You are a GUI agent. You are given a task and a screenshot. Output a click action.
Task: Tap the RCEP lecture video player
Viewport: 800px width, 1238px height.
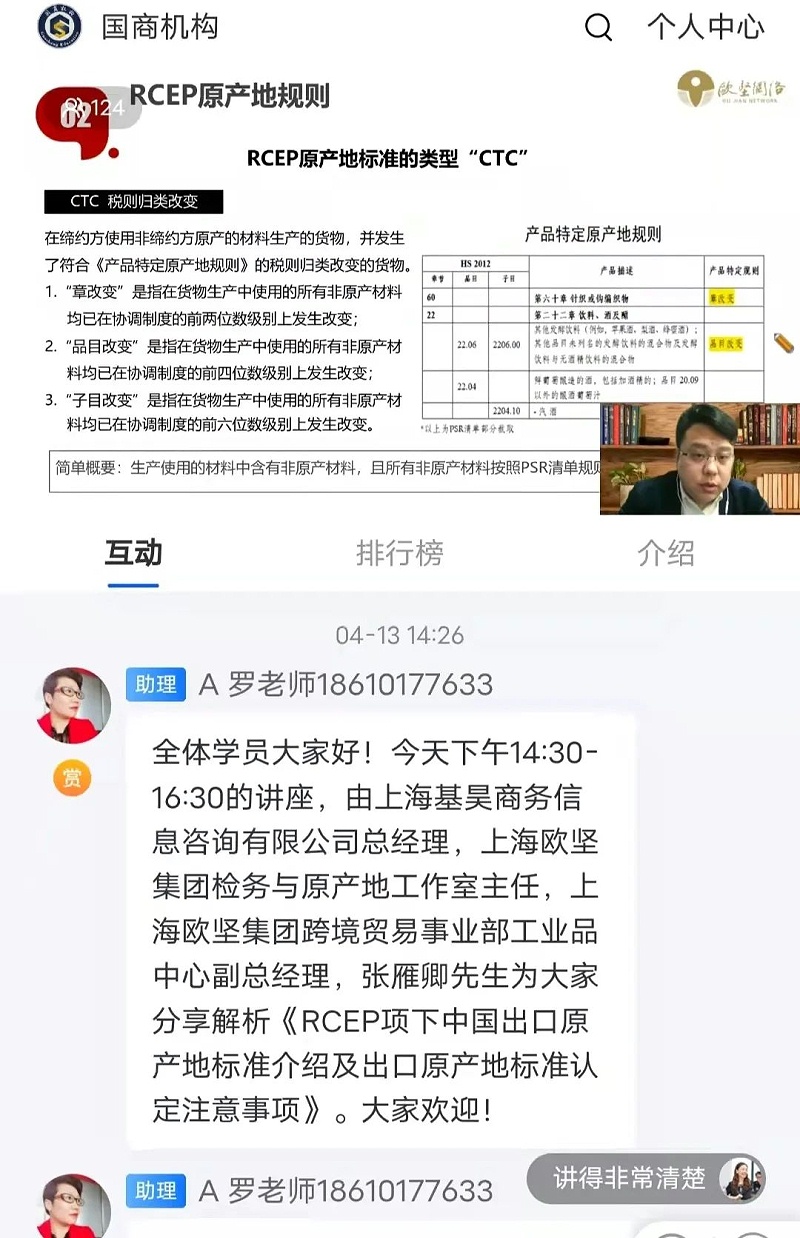coord(400,290)
